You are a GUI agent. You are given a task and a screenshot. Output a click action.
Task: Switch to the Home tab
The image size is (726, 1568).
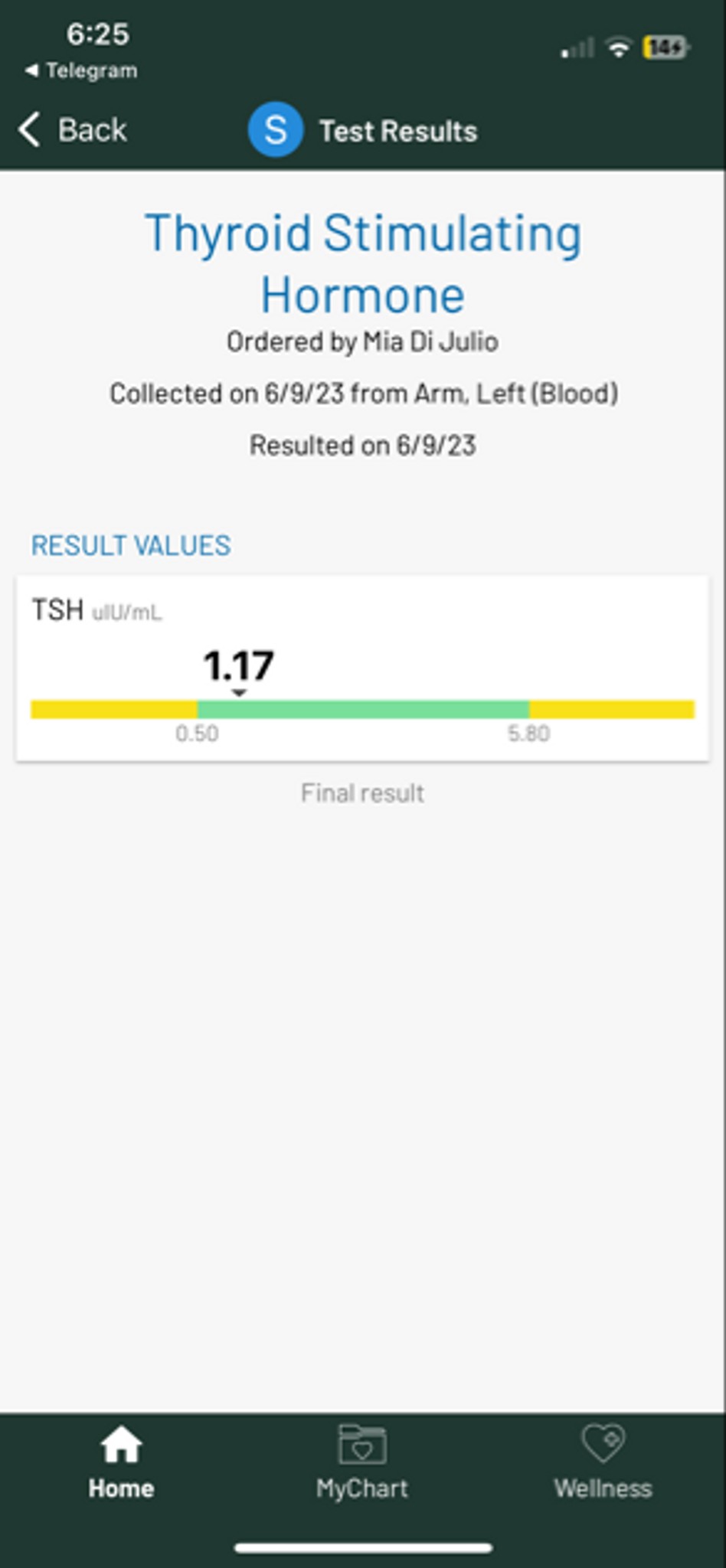click(x=121, y=1462)
